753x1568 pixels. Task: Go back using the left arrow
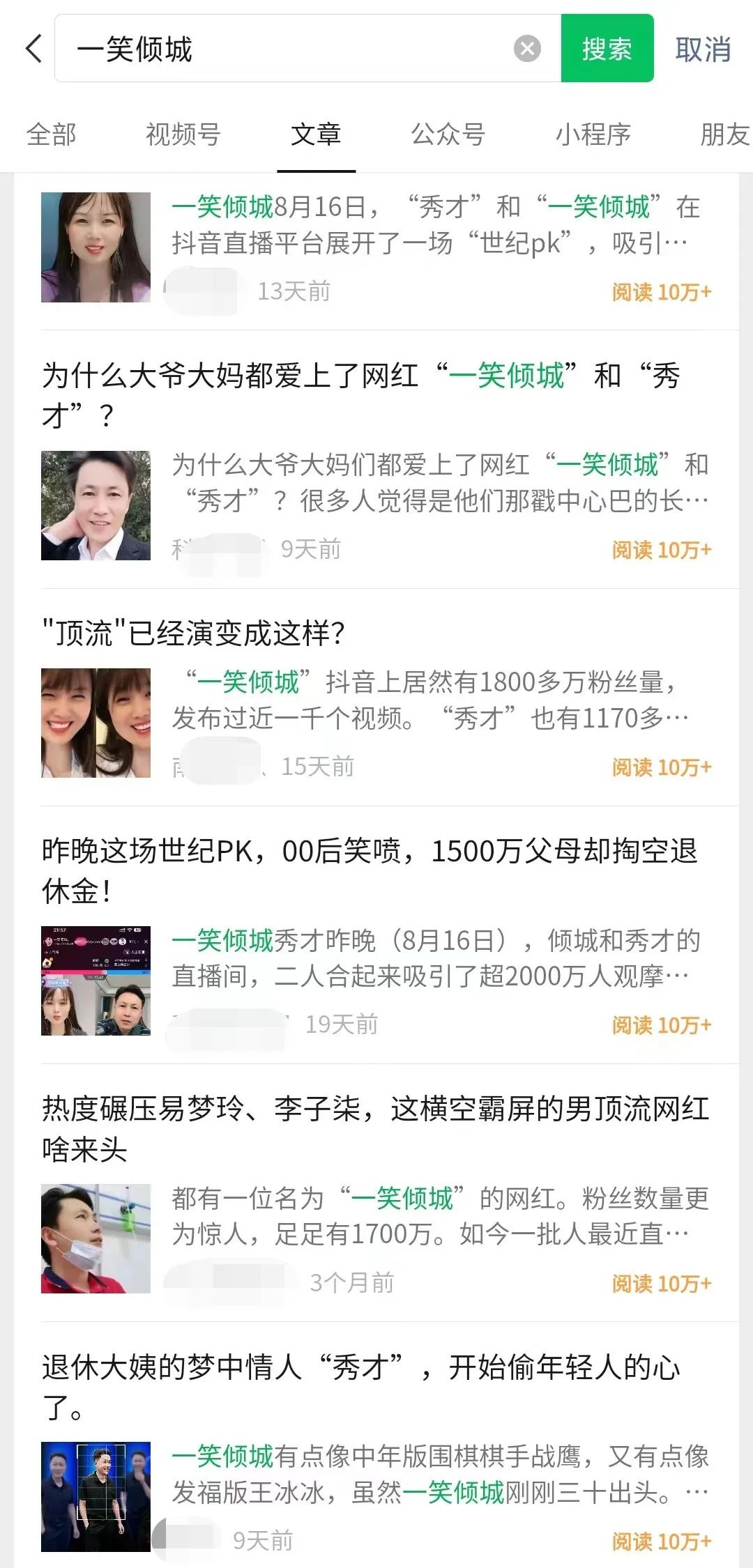tap(33, 49)
